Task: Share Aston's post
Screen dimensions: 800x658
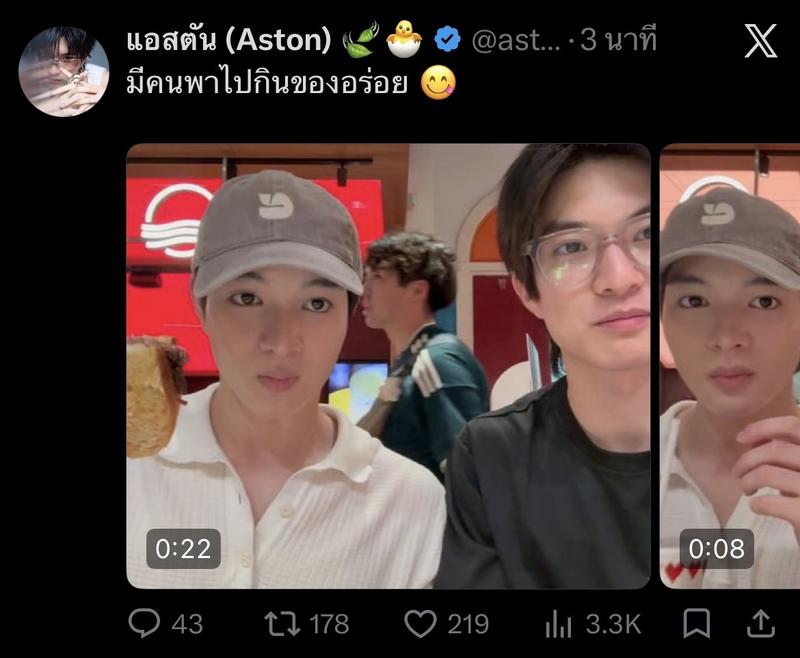Action: (x=761, y=623)
